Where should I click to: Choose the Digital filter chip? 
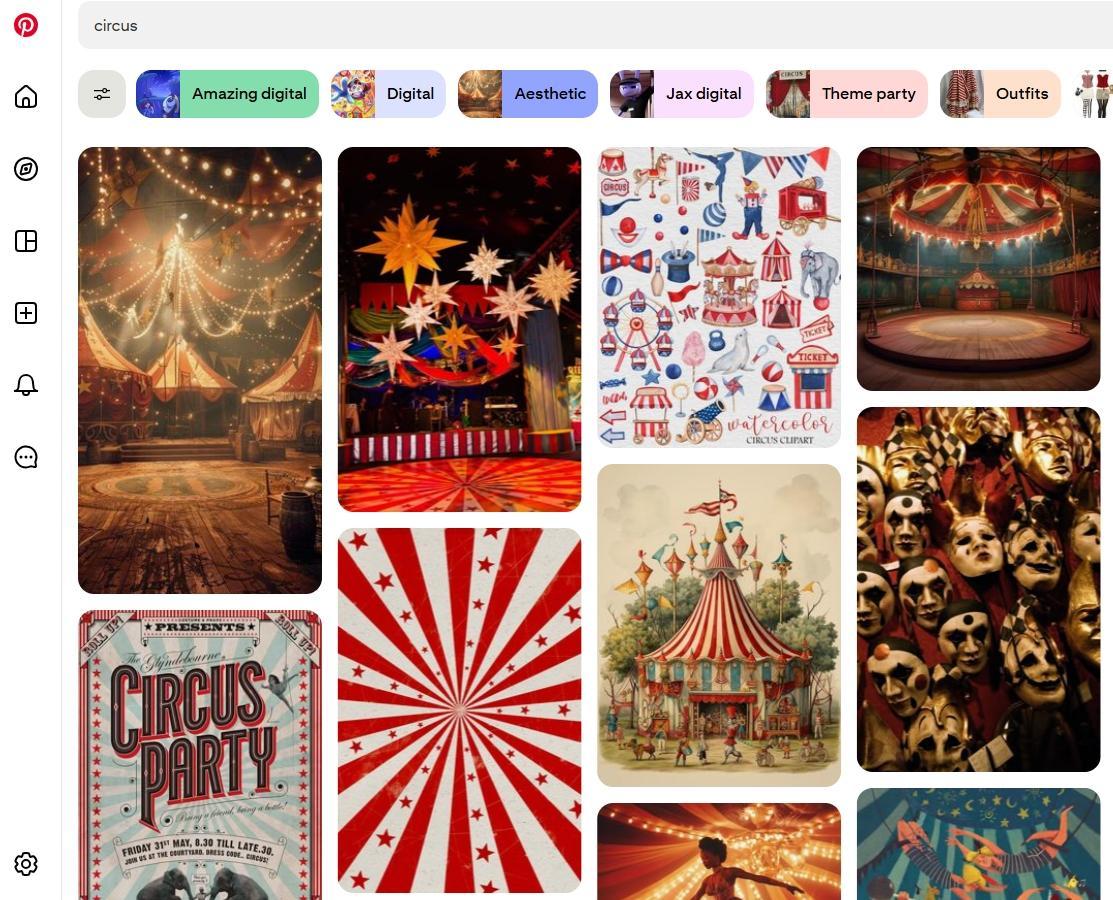pos(388,94)
